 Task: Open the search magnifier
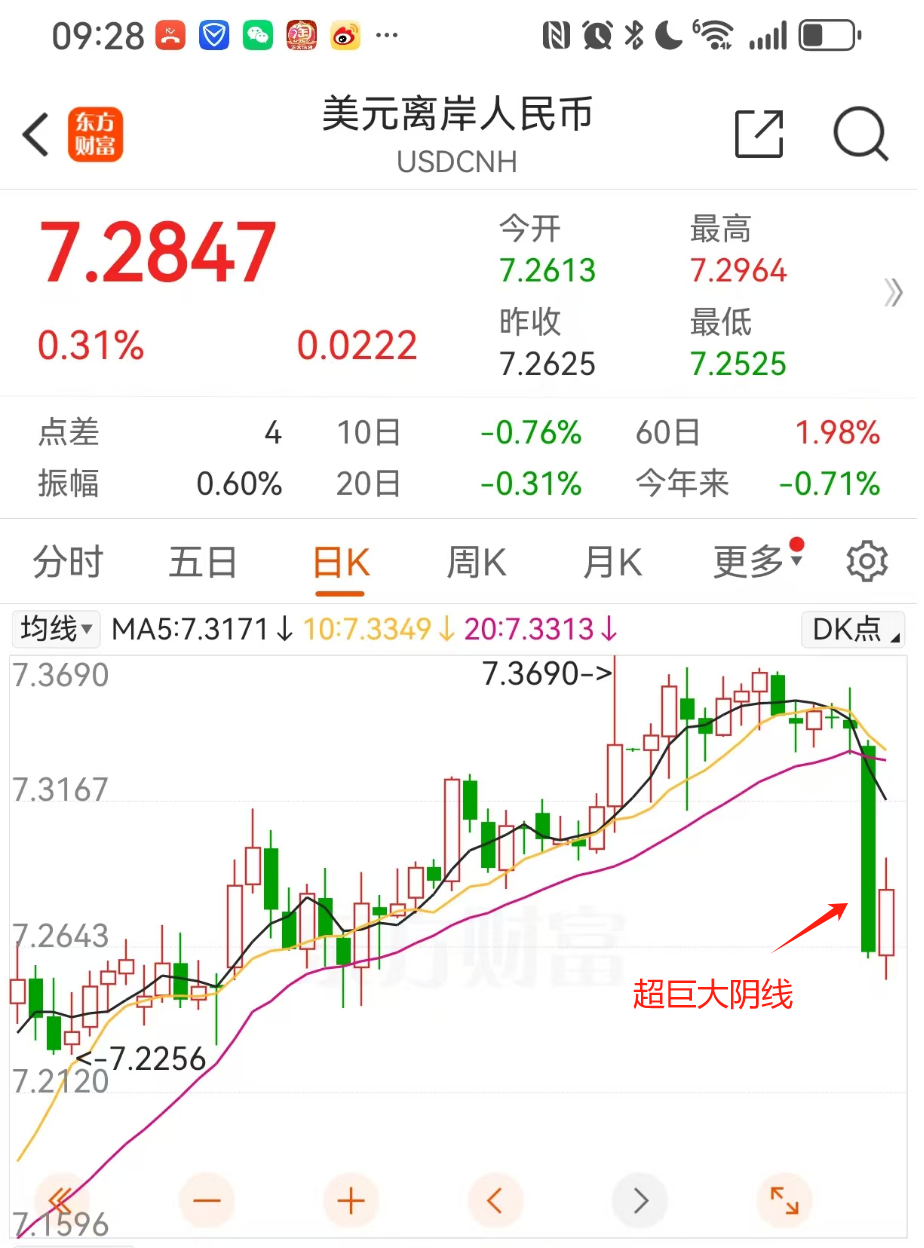[861, 134]
